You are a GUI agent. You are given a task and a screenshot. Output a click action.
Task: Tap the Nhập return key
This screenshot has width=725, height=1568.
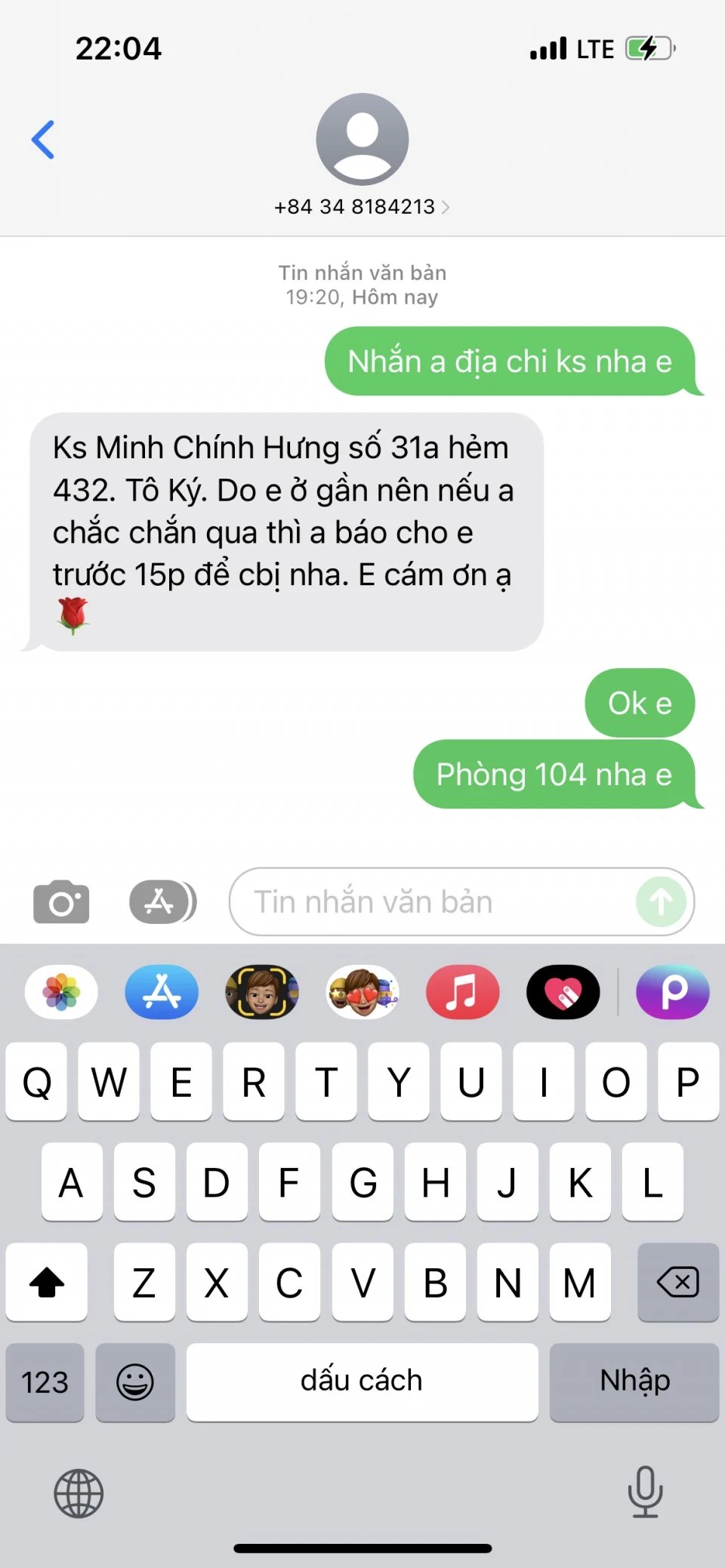[x=634, y=1382]
